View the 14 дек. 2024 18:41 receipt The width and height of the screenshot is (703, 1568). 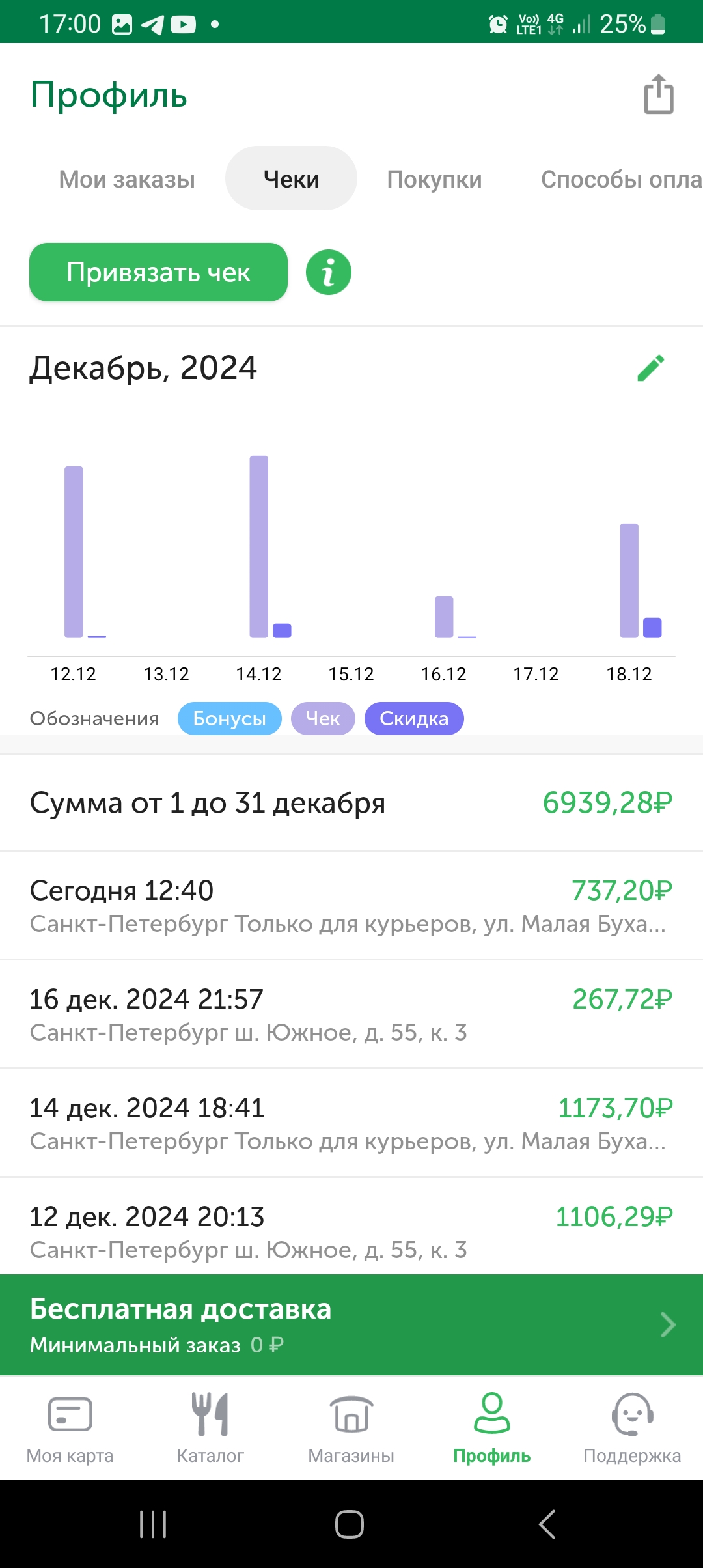351,1123
